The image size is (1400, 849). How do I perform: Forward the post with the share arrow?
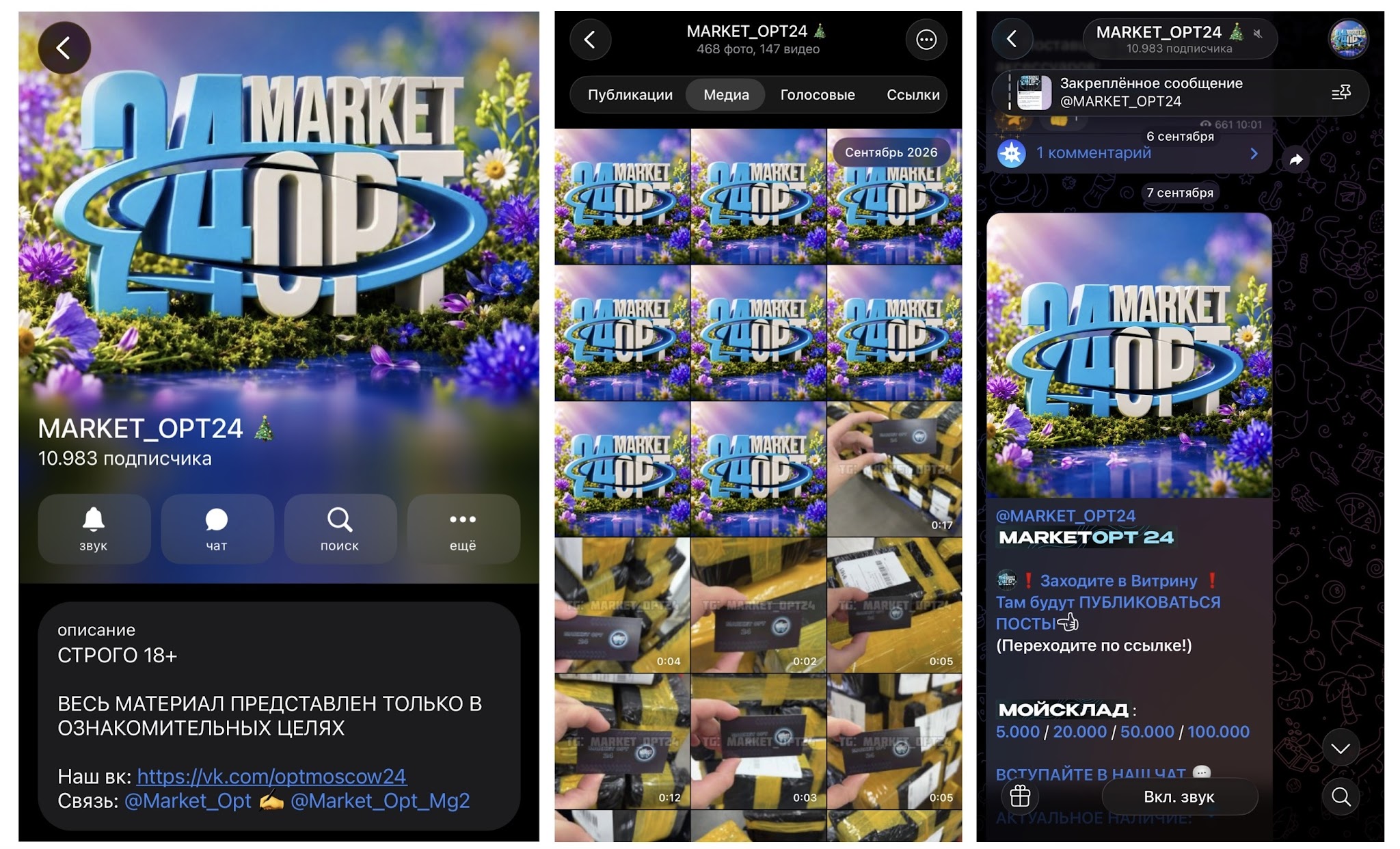(x=1295, y=160)
